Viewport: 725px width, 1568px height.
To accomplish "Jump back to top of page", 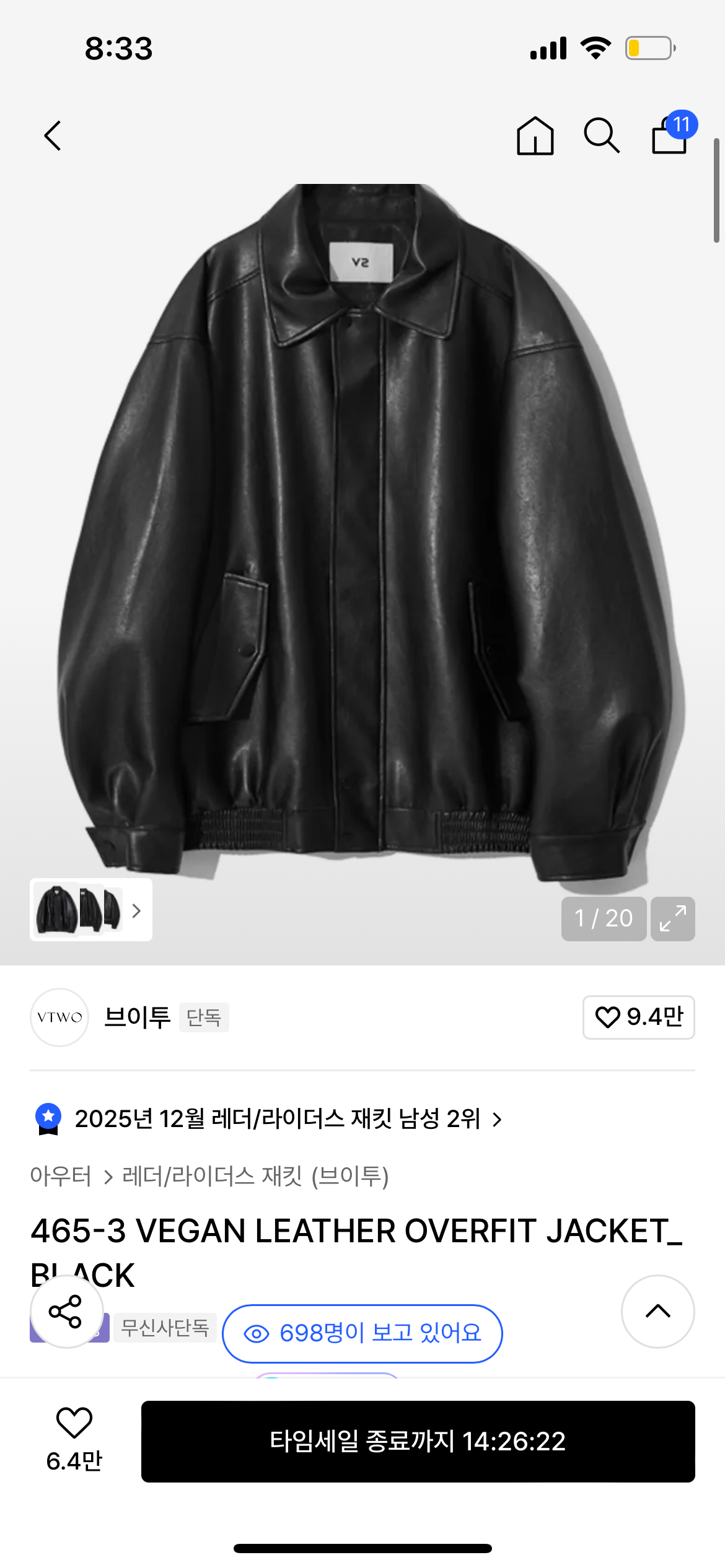I will tap(657, 1311).
